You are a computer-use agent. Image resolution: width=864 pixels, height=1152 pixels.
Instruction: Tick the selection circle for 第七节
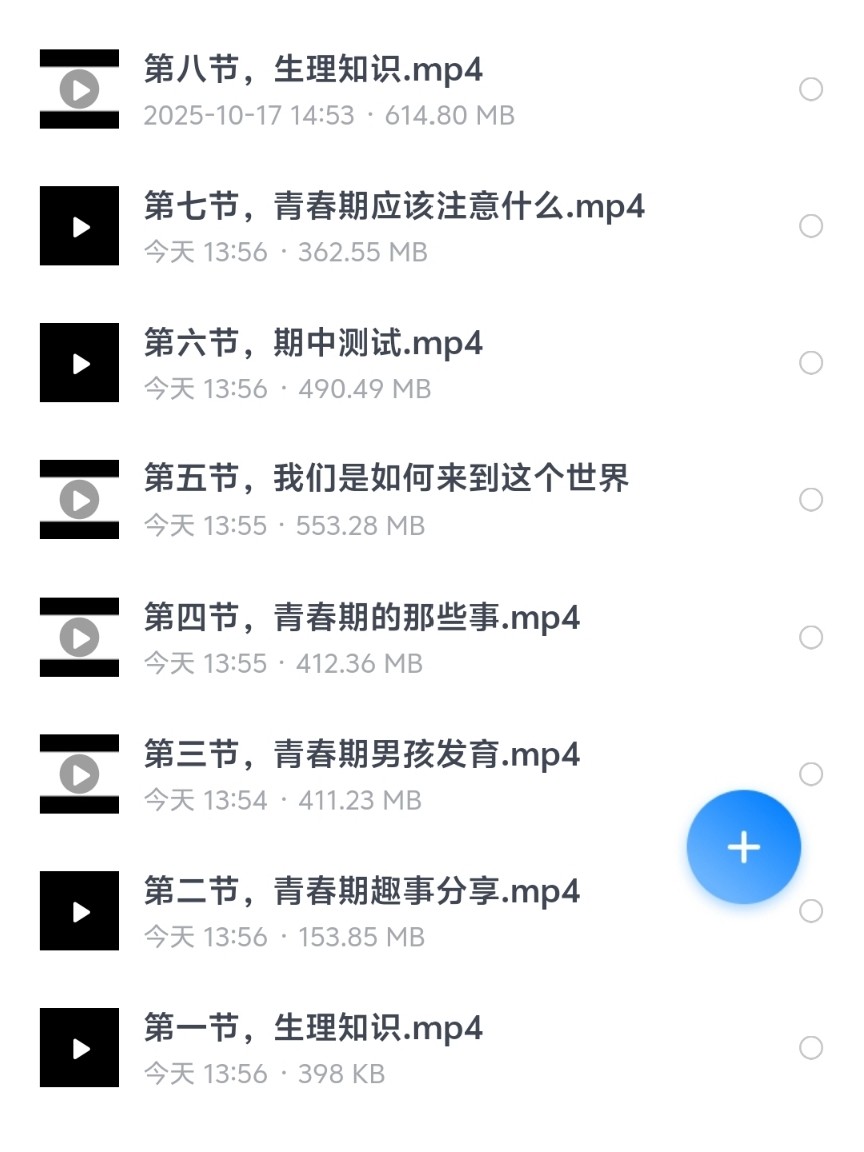[x=811, y=226]
